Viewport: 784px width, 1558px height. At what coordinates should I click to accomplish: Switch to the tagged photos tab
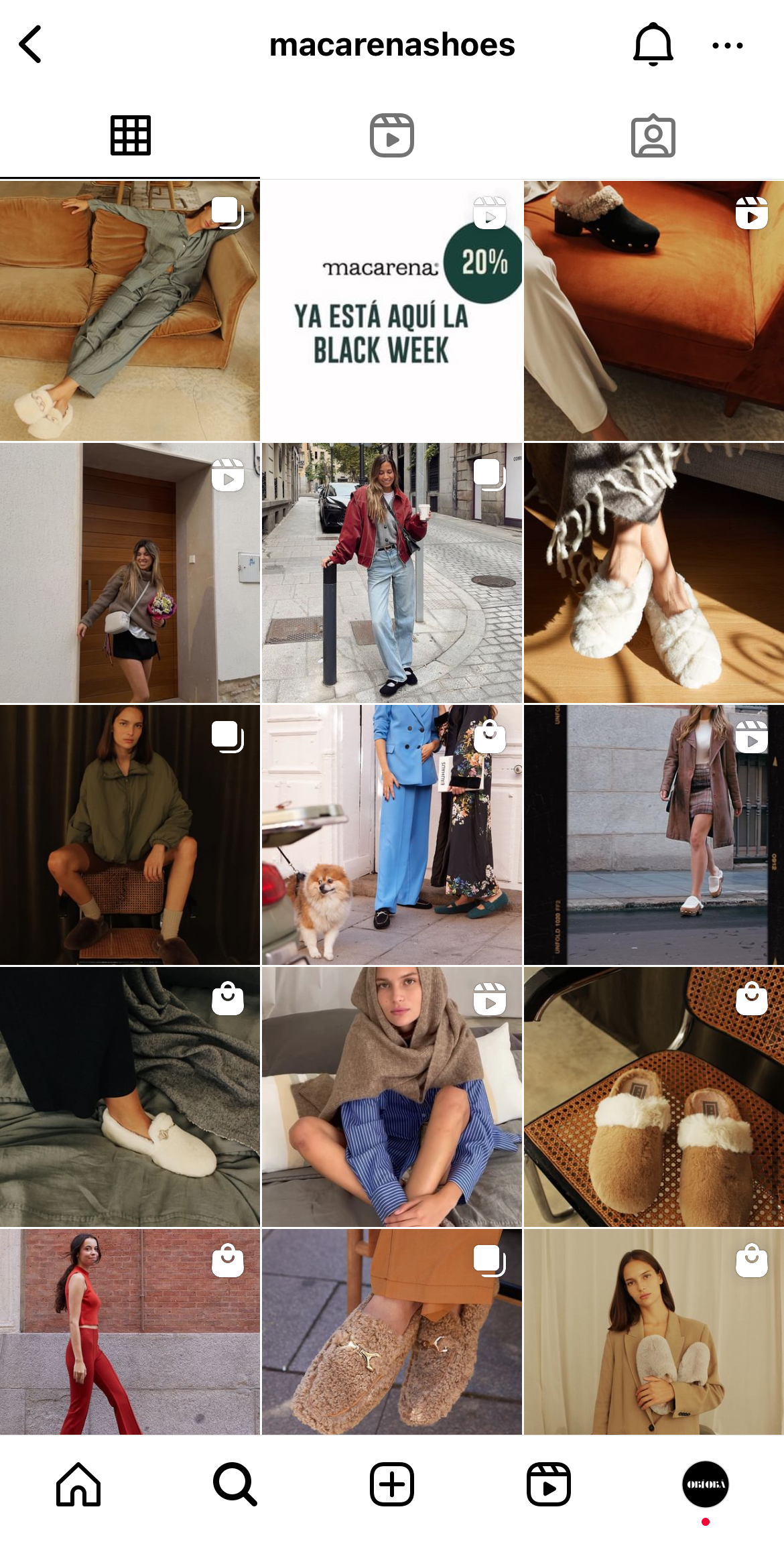coord(653,136)
